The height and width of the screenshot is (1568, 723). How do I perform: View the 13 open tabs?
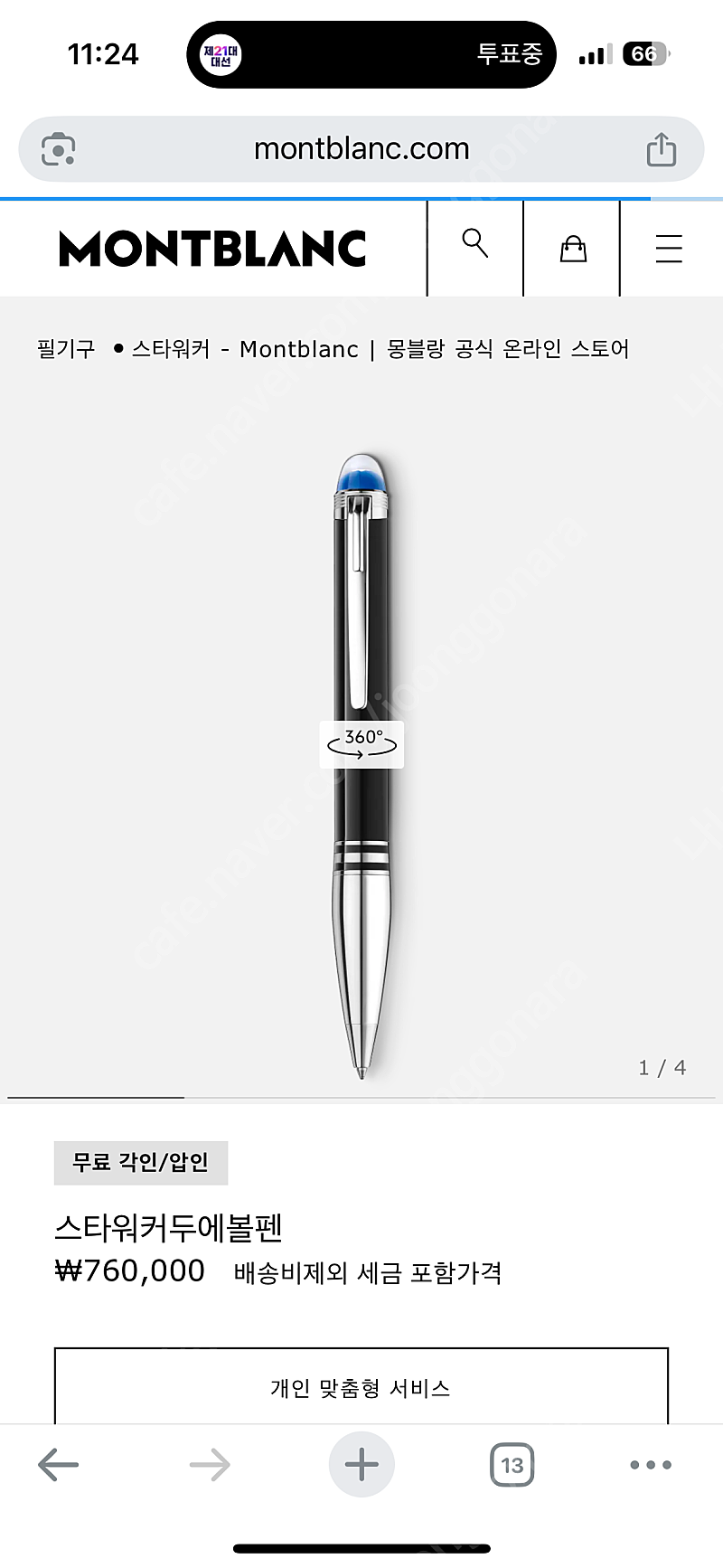pyautogui.click(x=512, y=1465)
